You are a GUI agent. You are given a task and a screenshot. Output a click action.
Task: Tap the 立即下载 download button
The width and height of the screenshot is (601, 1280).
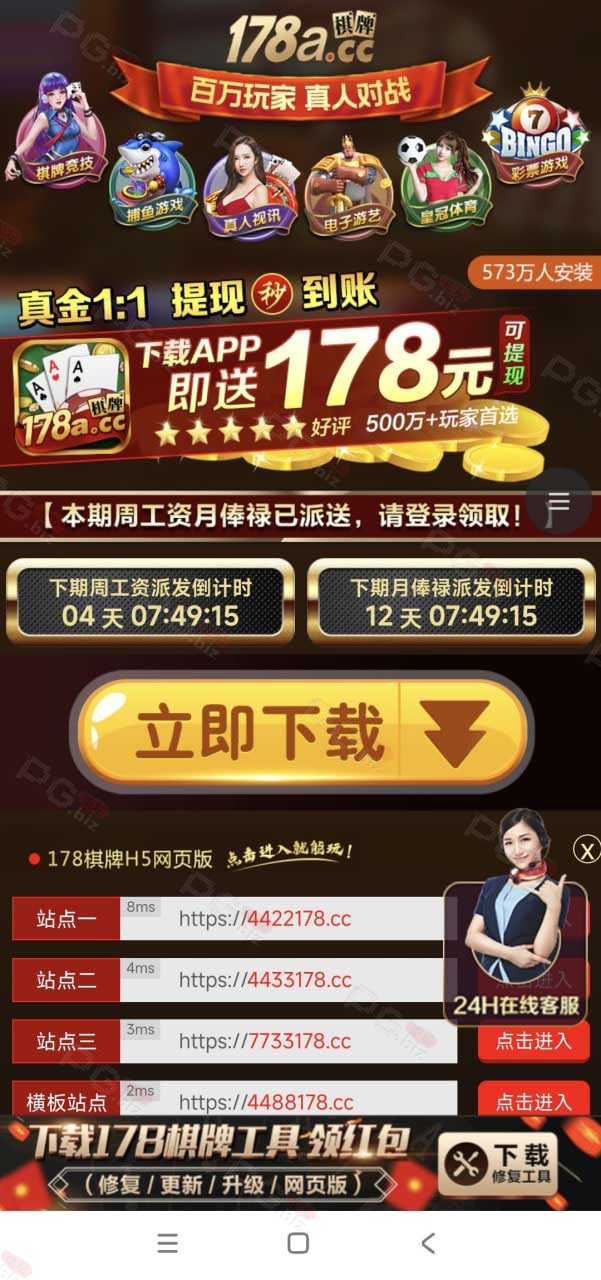(301, 731)
